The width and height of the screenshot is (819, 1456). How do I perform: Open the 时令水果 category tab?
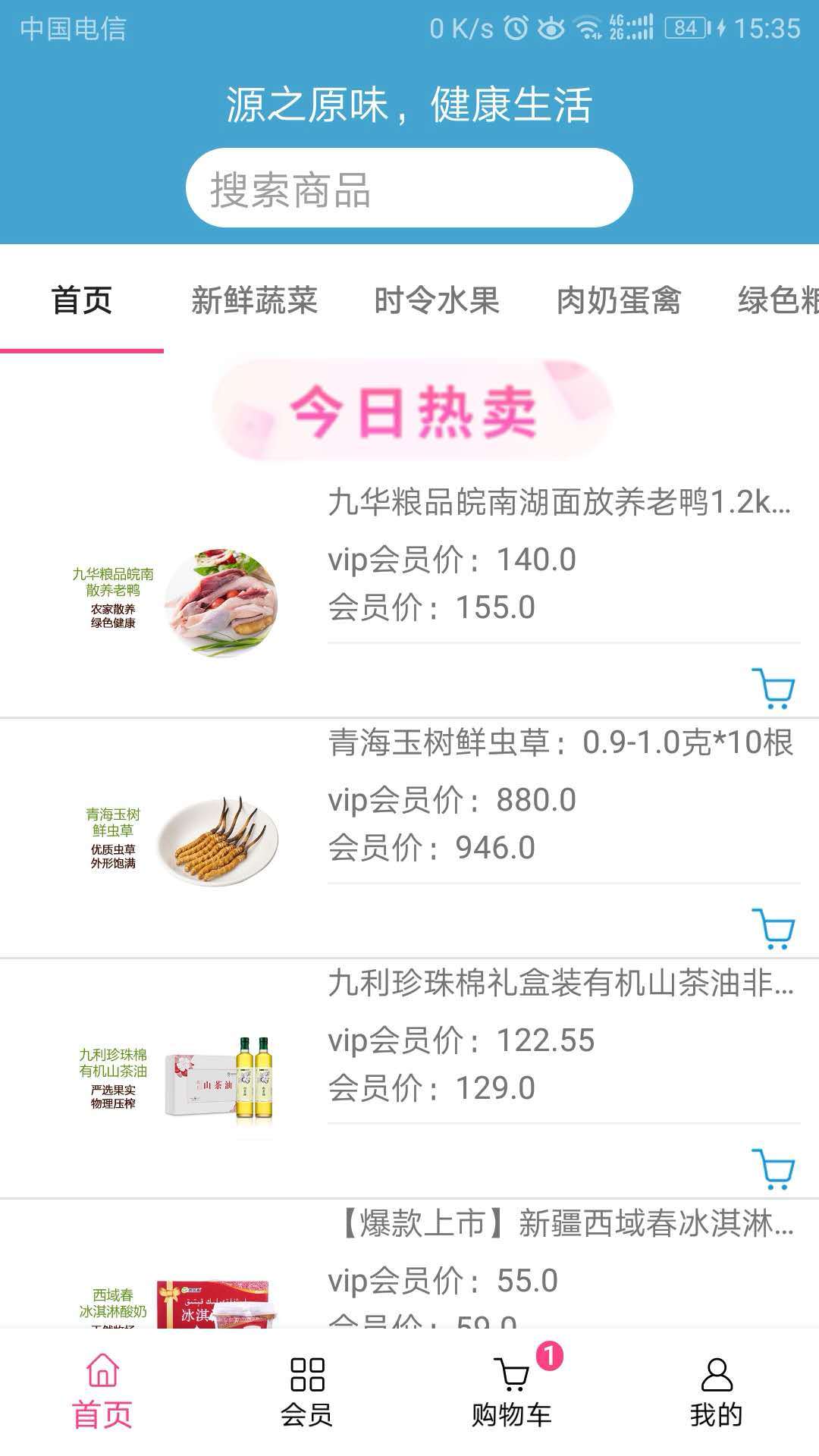click(437, 300)
